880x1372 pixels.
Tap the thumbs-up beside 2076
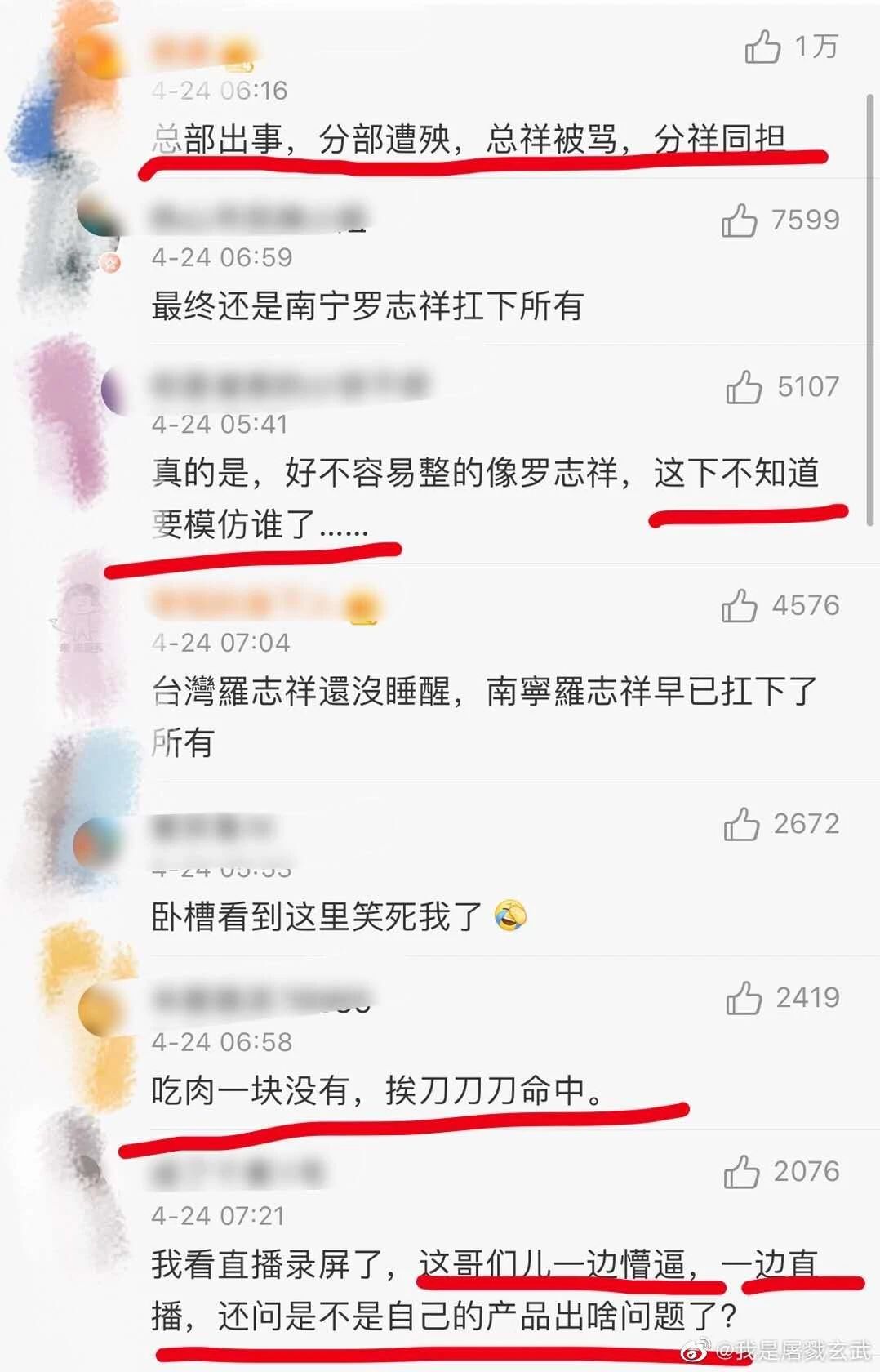[741, 1169]
